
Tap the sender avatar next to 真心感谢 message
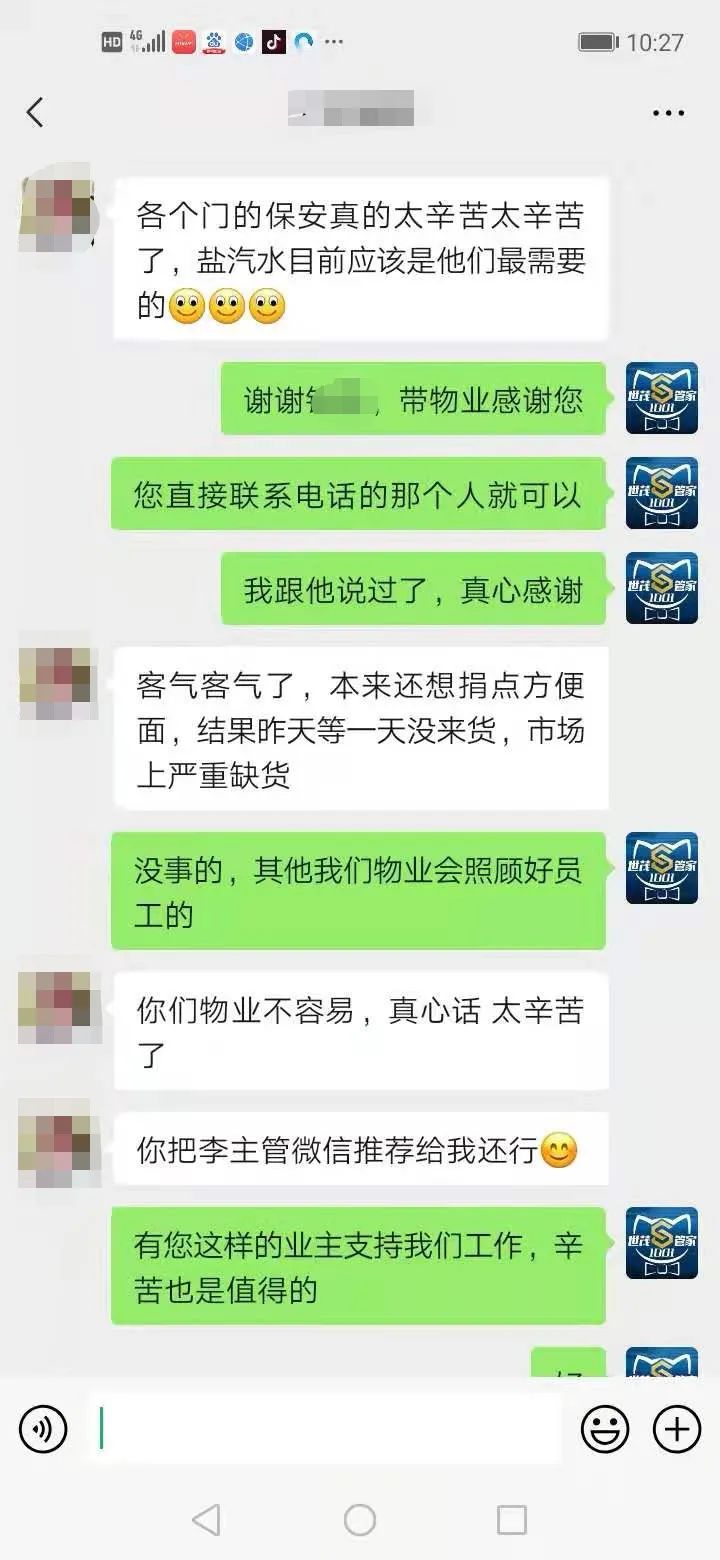pyautogui.click(x=662, y=588)
